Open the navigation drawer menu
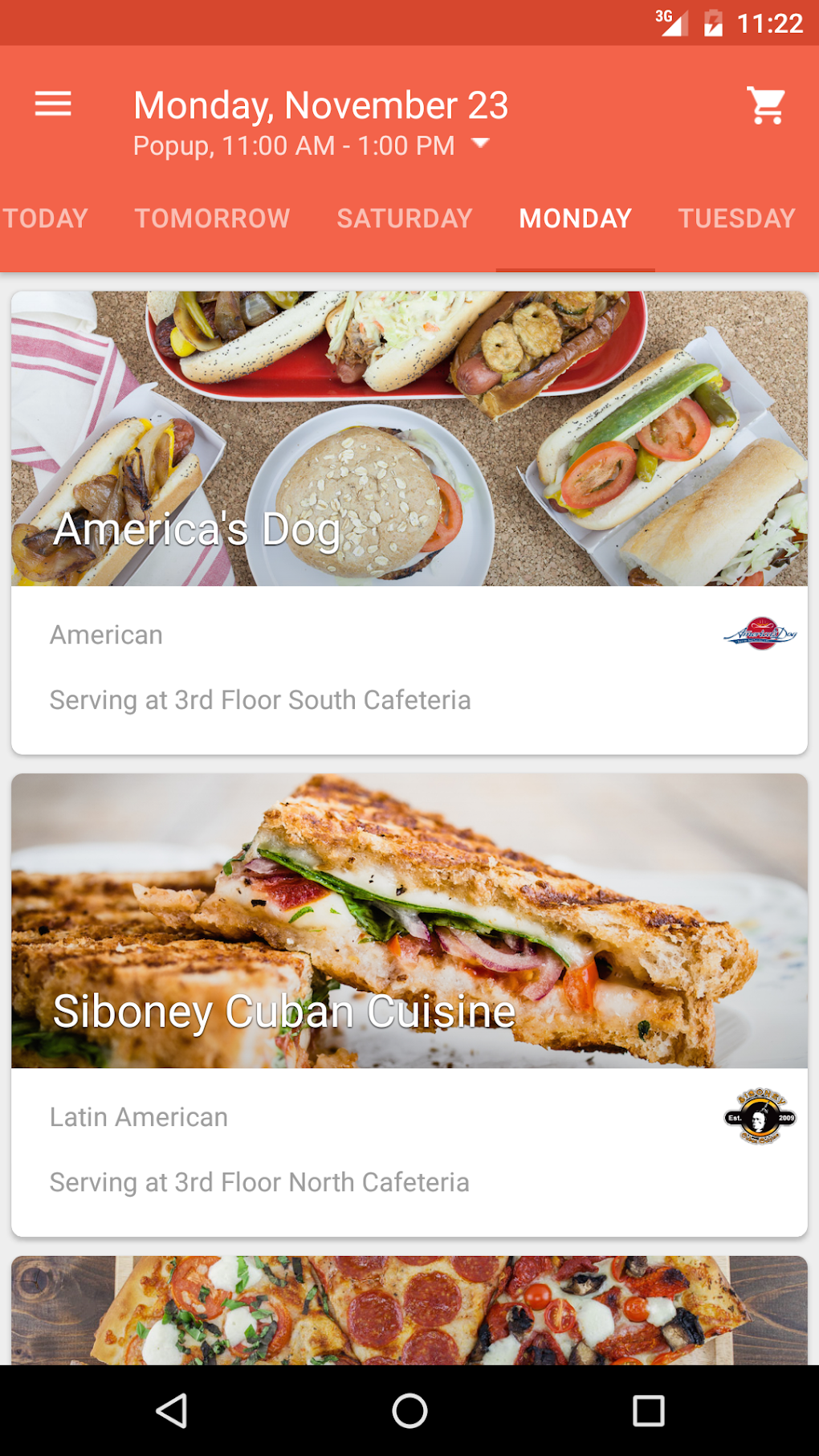This screenshot has width=819, height=1456. [53, 104]
